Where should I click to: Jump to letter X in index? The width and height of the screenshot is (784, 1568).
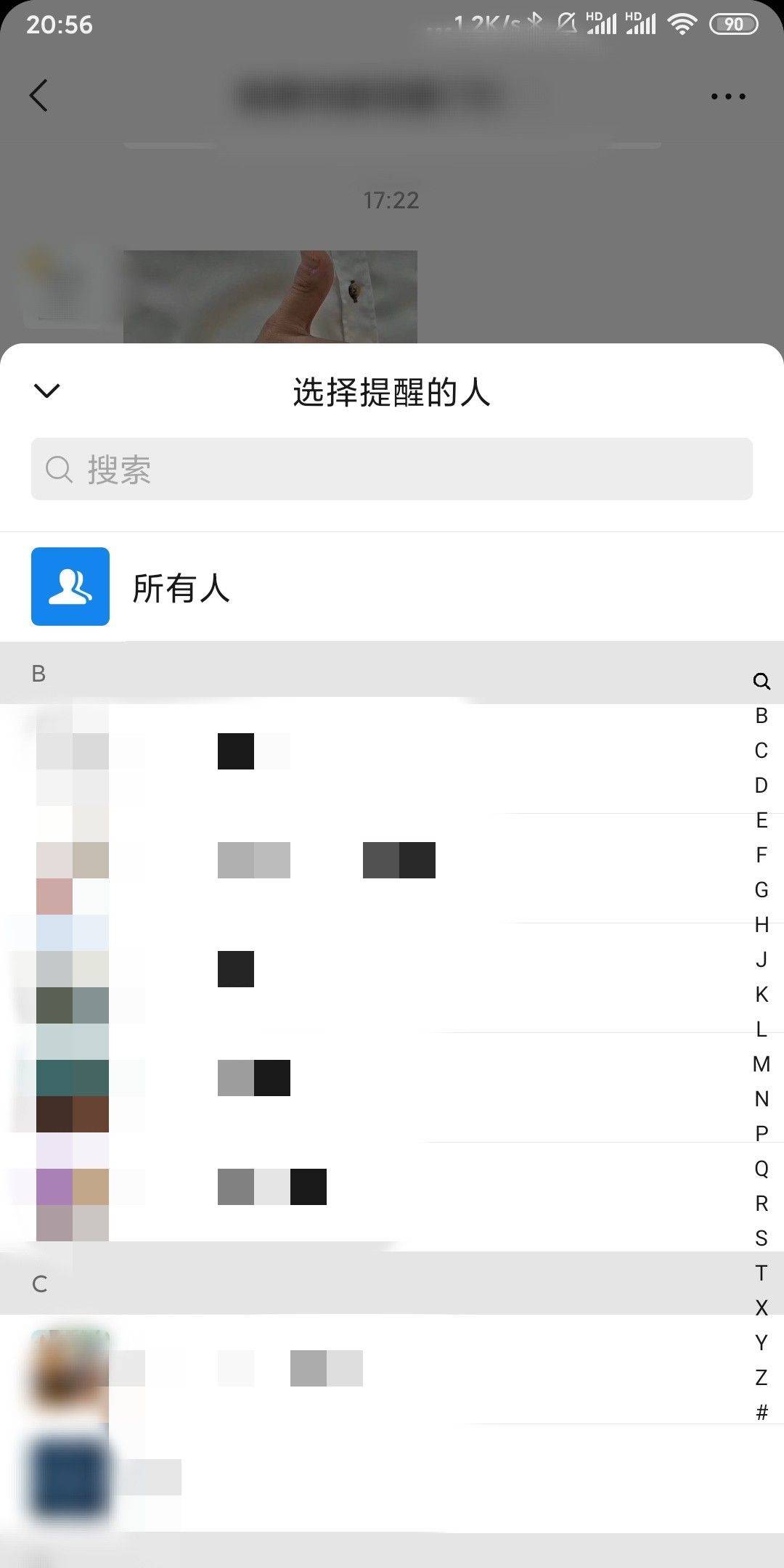point(761,1308)
